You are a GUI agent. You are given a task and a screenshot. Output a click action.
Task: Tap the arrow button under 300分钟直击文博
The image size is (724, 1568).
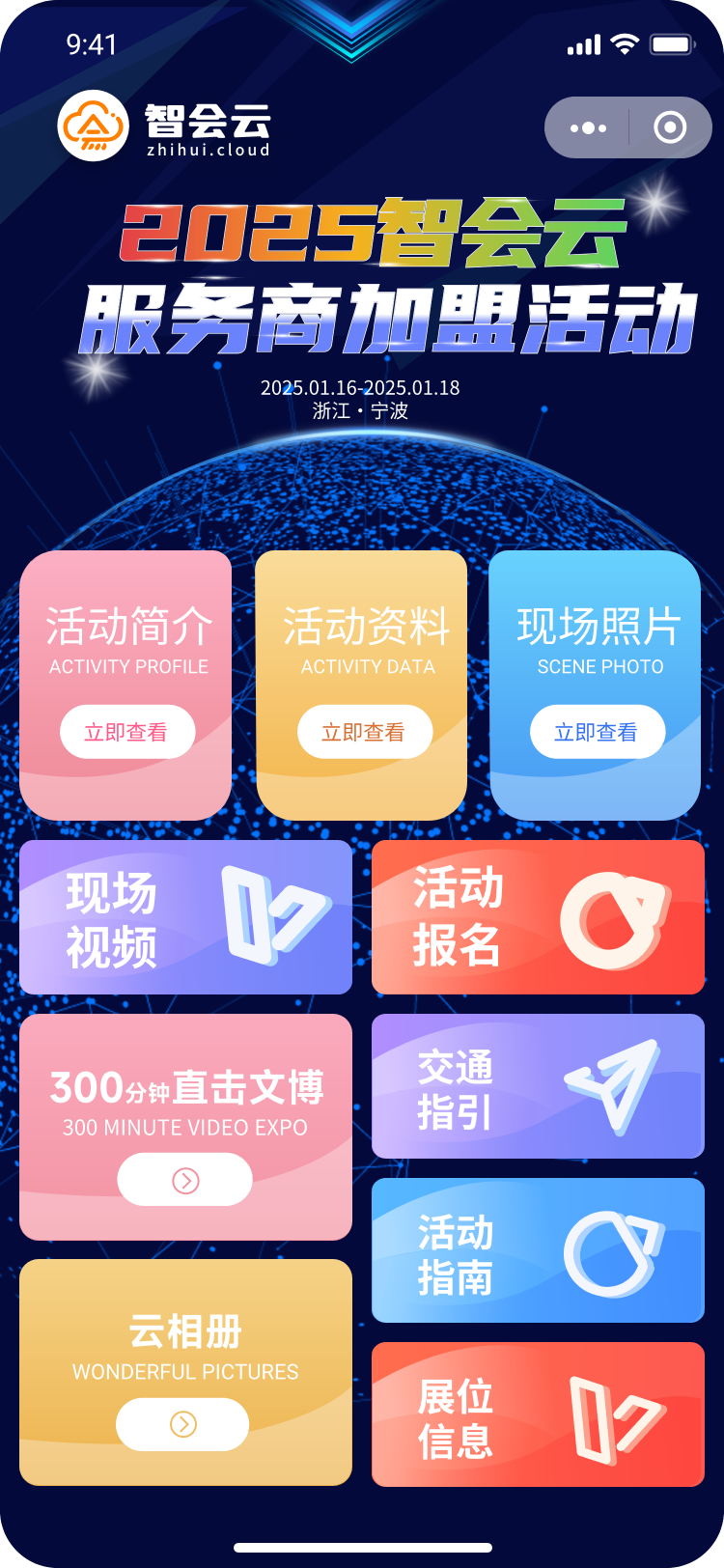(x=185, y=1179)
